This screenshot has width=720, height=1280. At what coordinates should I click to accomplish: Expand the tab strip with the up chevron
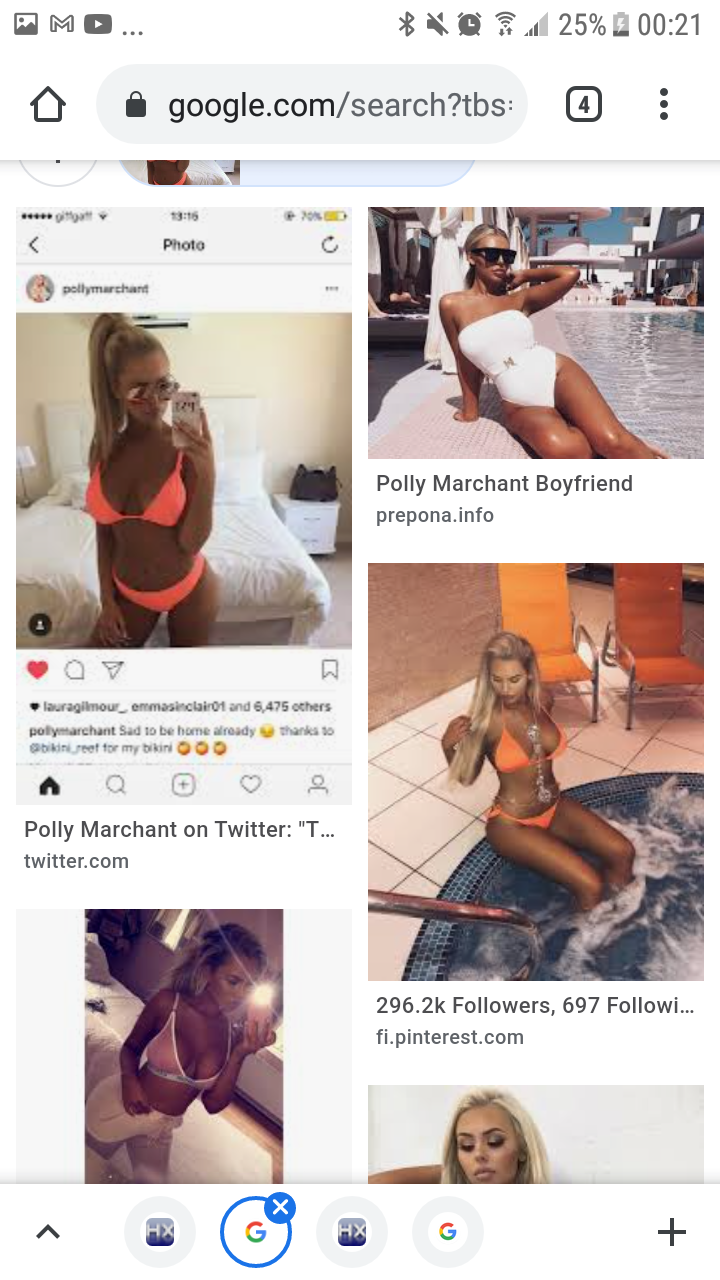point(48,1232)
